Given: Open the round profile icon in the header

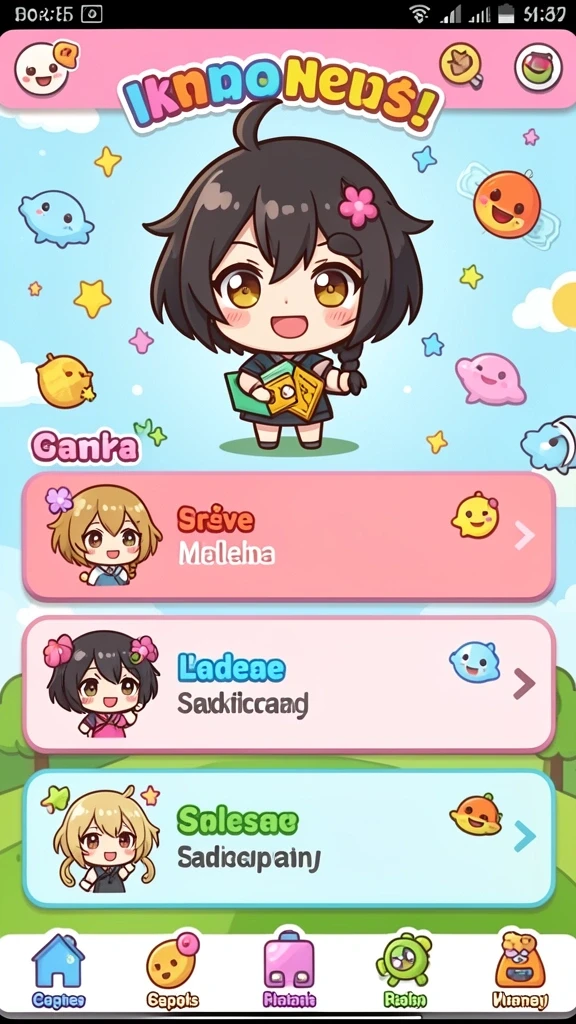Looking at the screenshot, I should point(538,68).
